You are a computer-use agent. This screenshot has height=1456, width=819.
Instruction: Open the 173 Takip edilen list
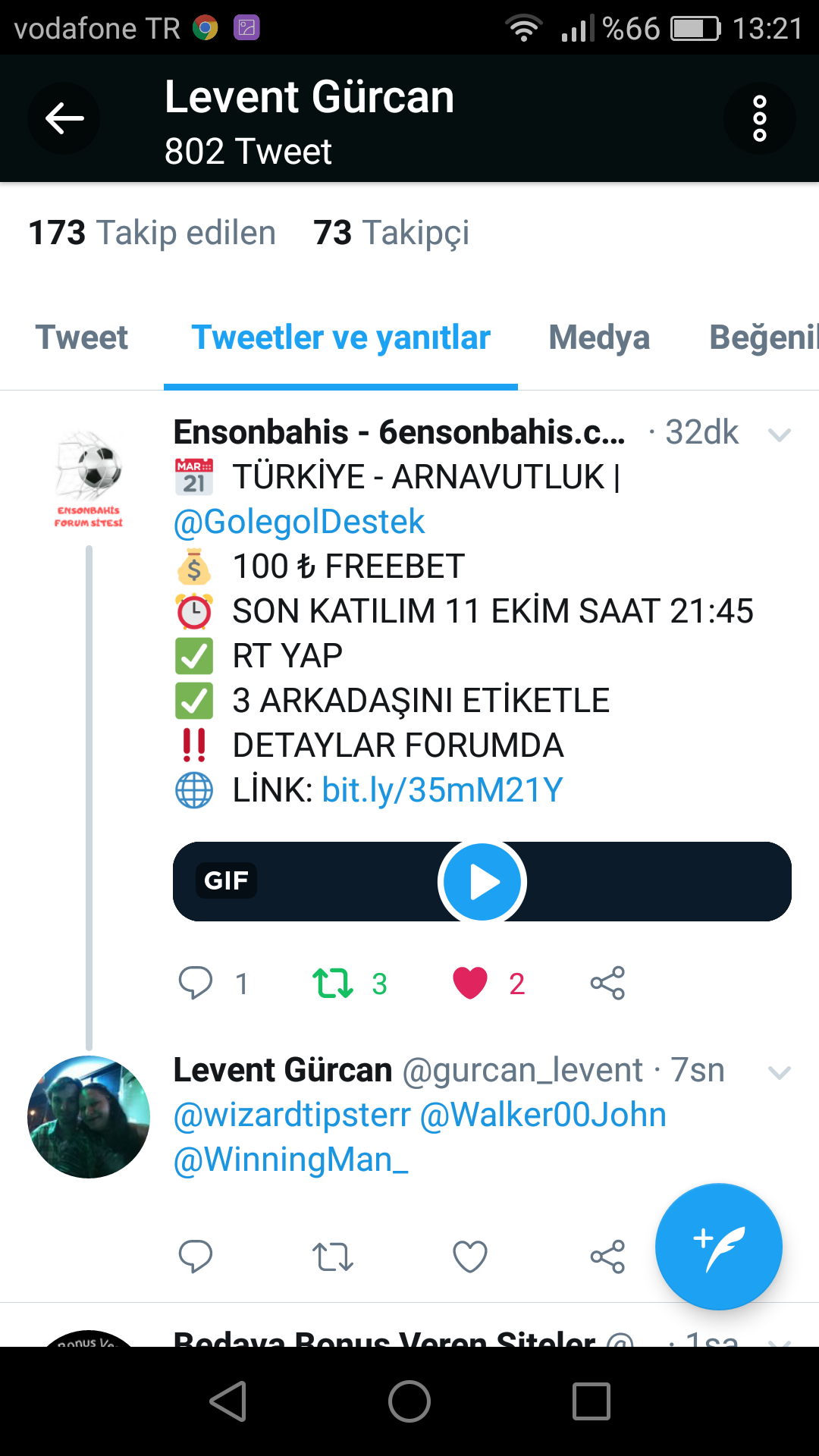click(x=152, y=233)
